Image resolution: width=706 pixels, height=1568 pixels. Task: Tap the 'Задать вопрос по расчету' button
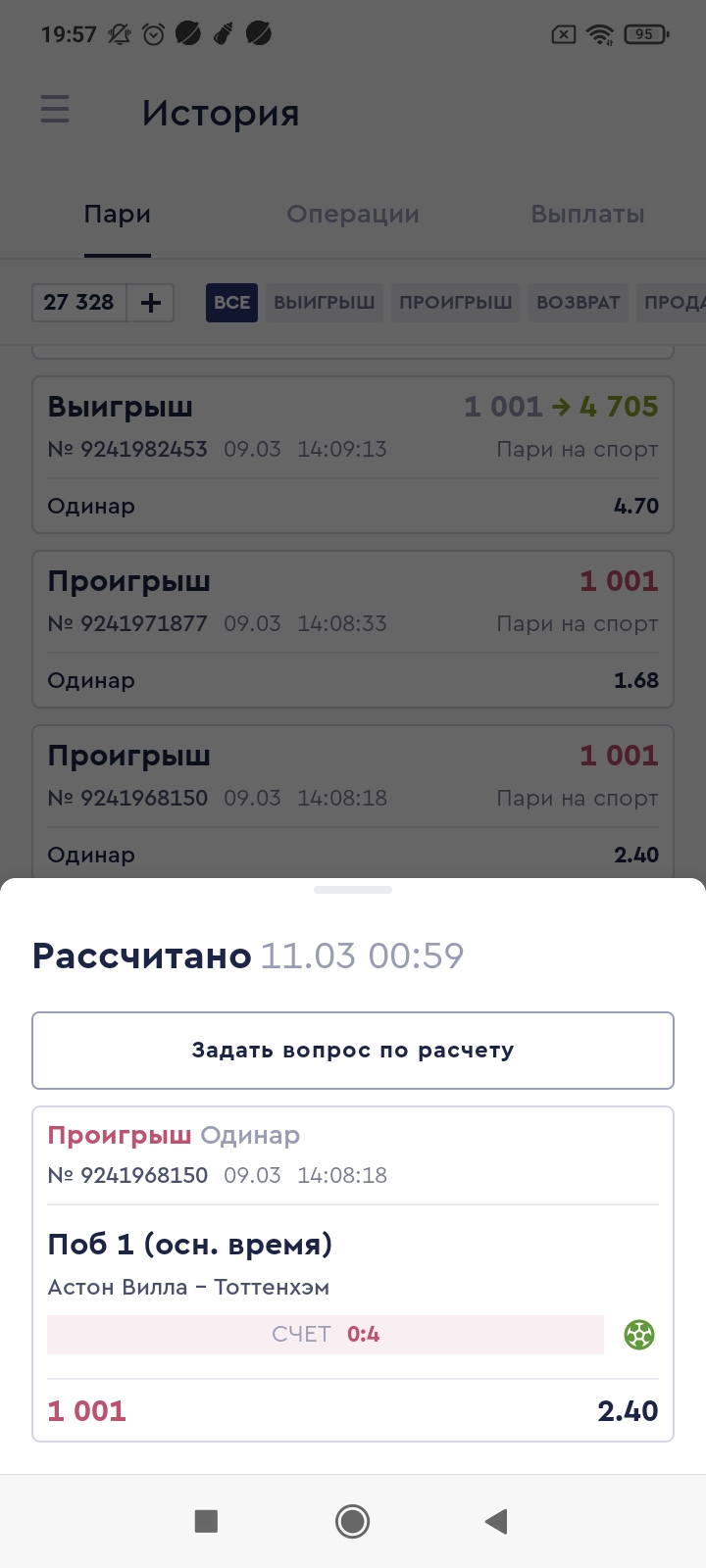click(353, 1050)
